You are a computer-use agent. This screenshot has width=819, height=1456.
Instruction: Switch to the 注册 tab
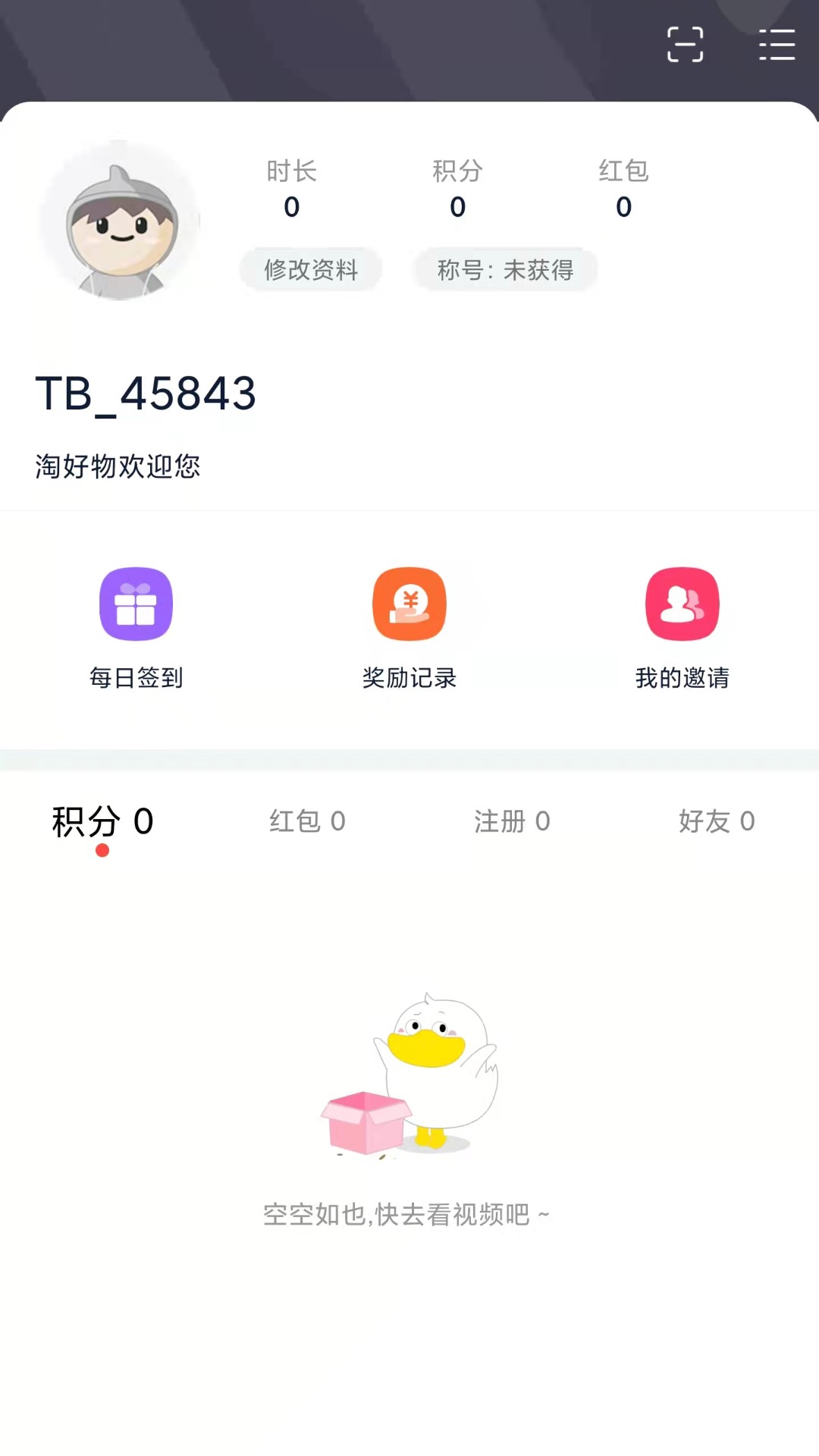(x=512, y=821)
